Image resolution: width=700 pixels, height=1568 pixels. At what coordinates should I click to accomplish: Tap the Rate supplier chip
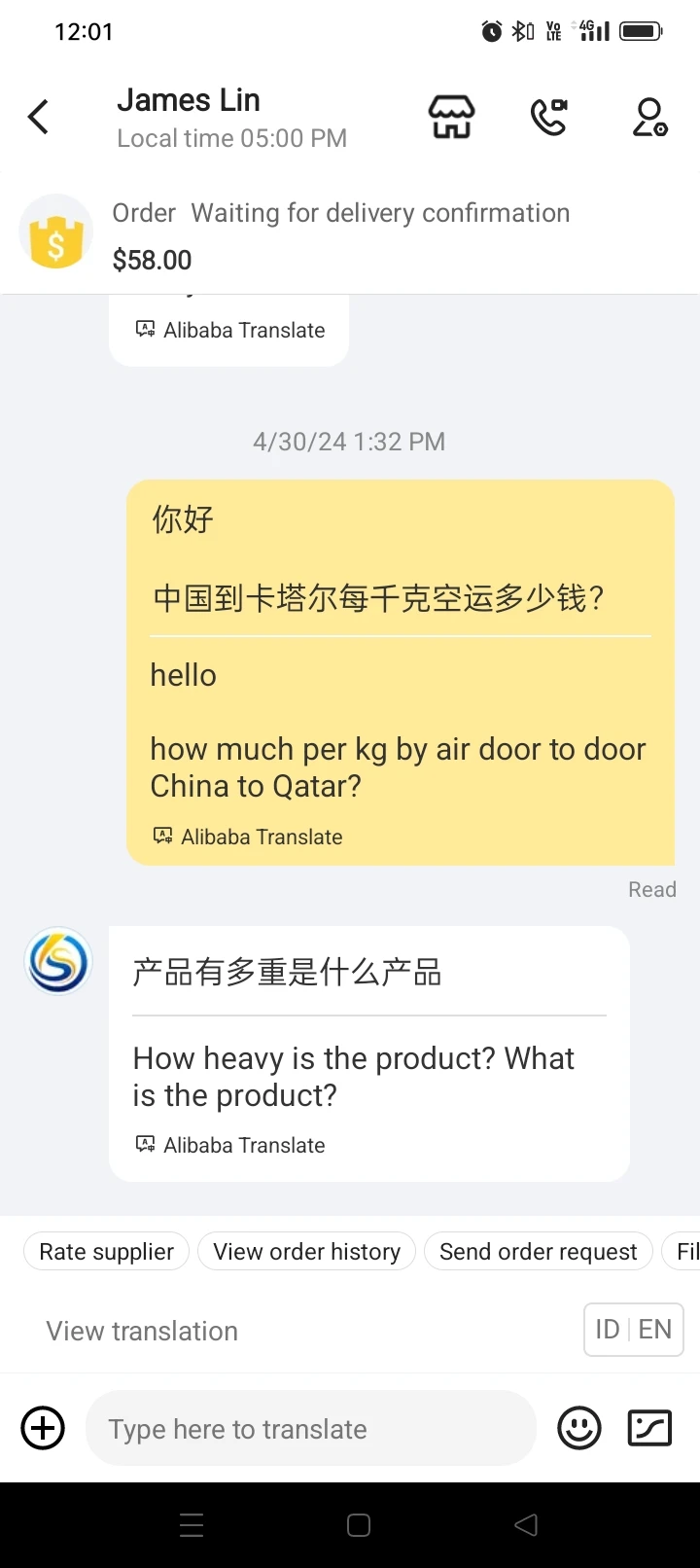pyautogui.click(x=107, y=1251)
